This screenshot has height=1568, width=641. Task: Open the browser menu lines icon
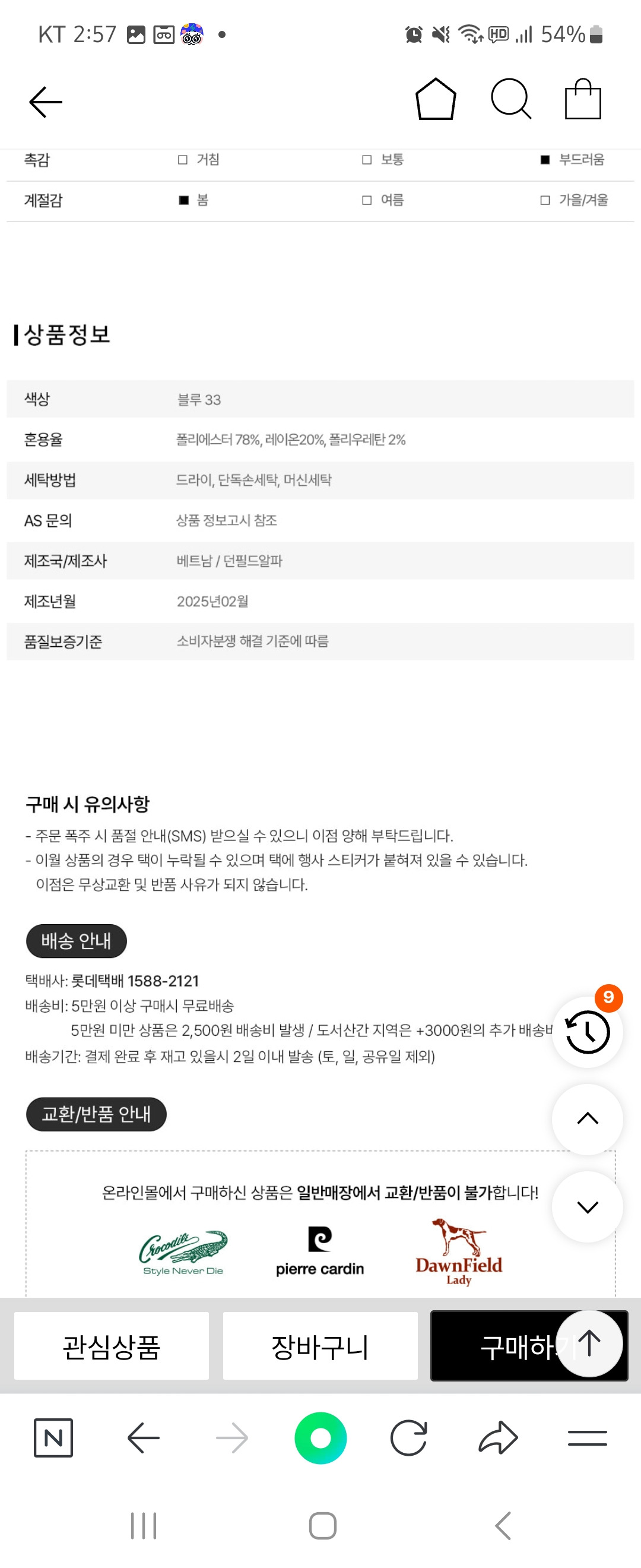click(587, 1438)
